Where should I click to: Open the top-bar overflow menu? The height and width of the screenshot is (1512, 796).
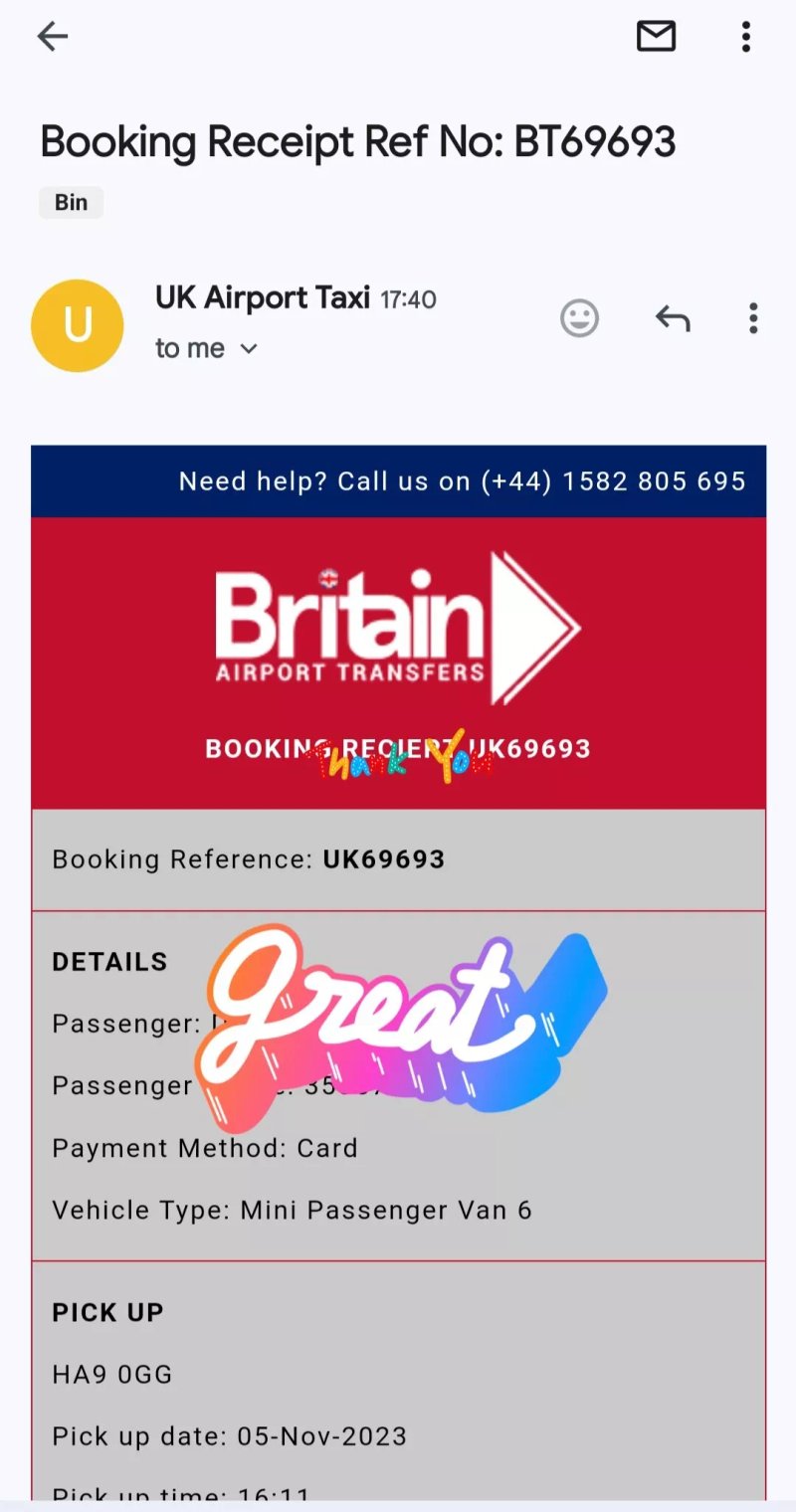point(745,37)
